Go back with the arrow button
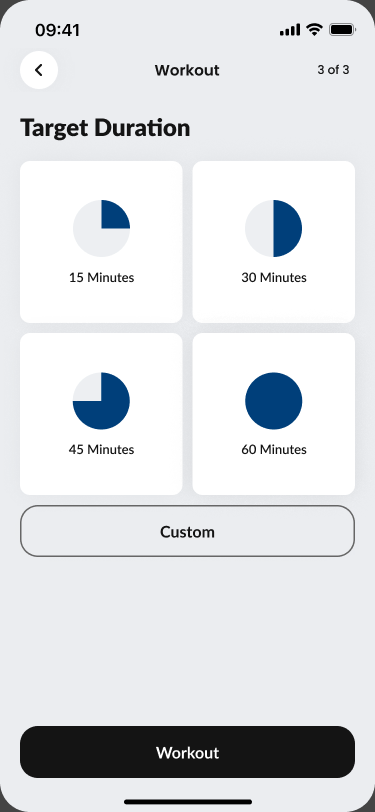Image resolution: width=375 pixels, height=812 pixels. (x=39, y=70)
